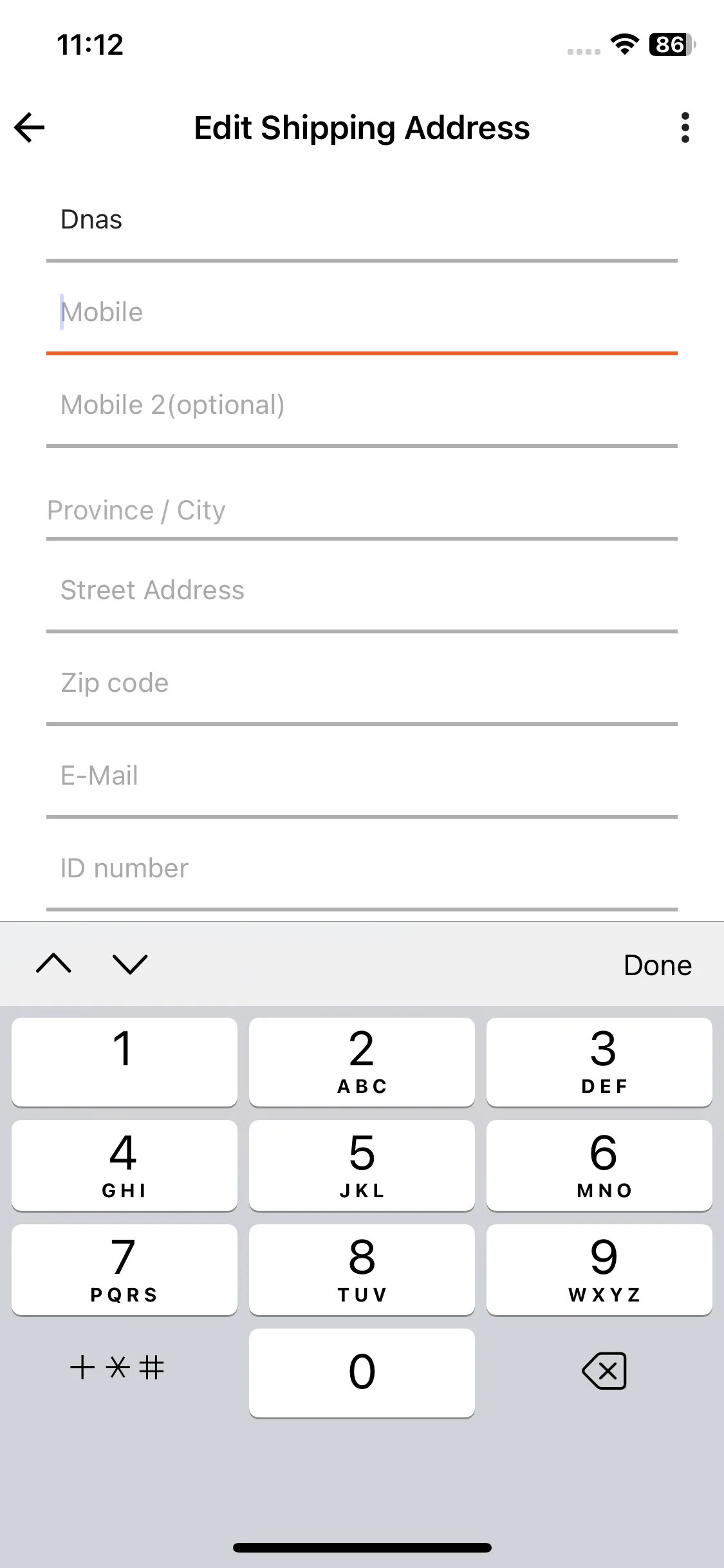Select the Mobile 2 (optional) field
724x1568 pixels.
(x=360, y=406)
